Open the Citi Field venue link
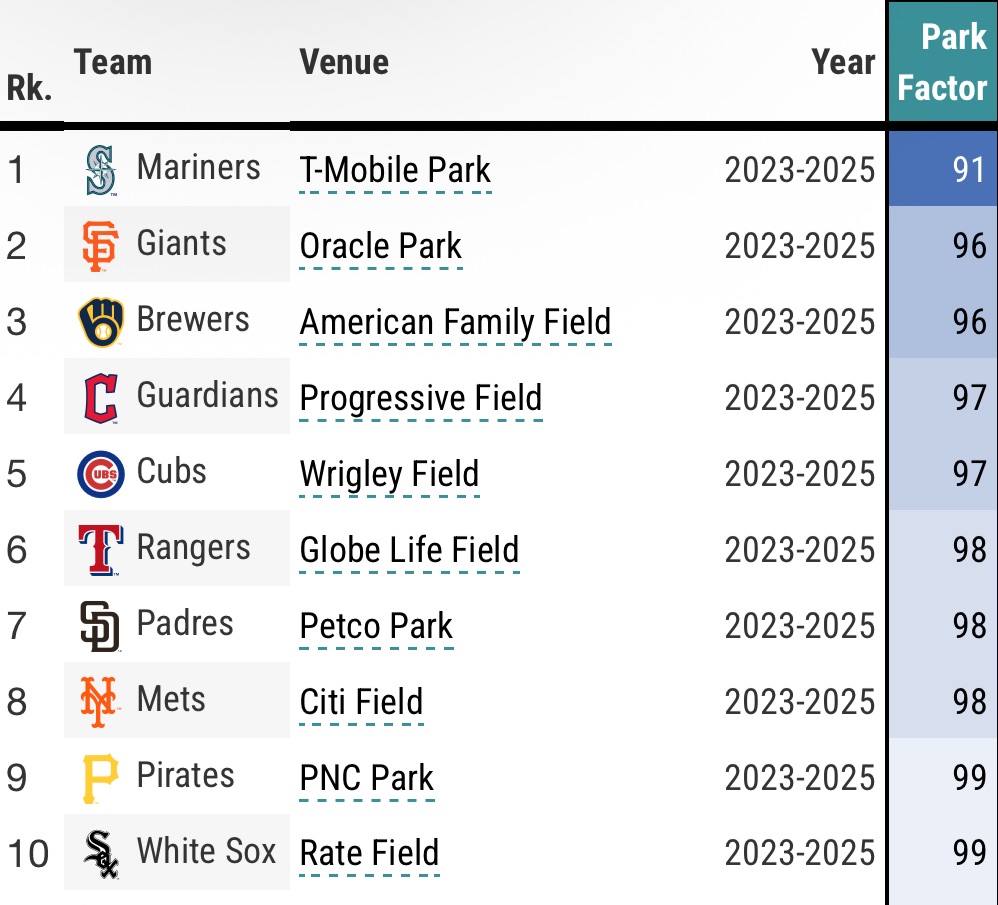This screenshot has width=998, height=905. click(361, 702)
